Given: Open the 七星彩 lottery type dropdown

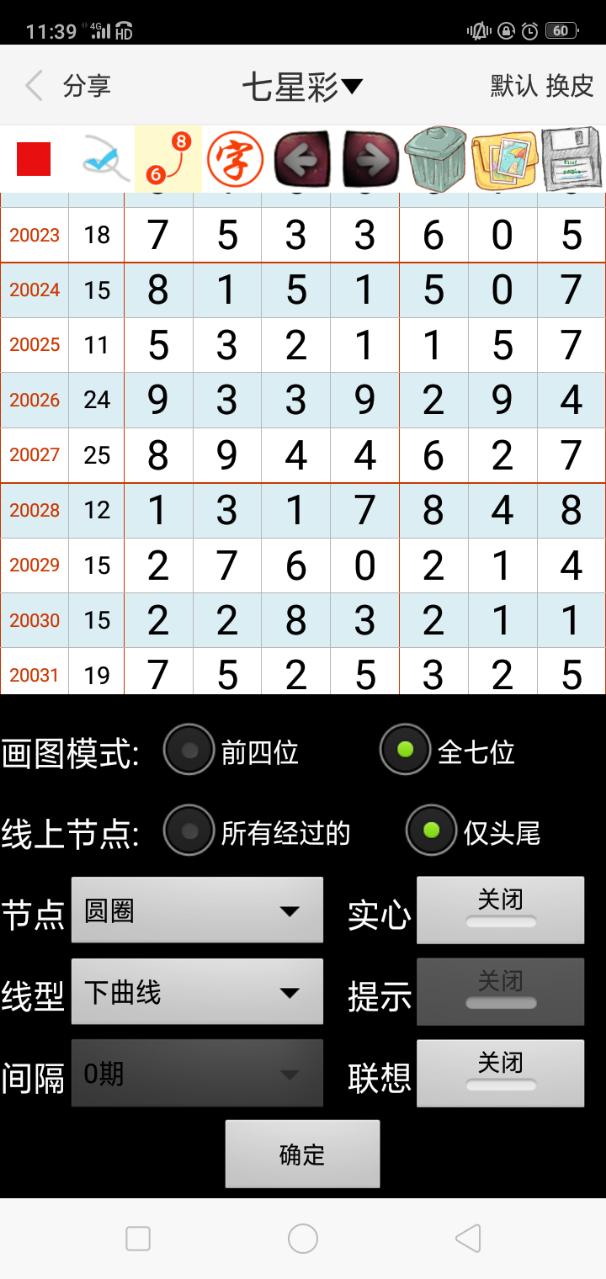Looking at the screenshot, I should pyautogui.click(x=302, y=87).
